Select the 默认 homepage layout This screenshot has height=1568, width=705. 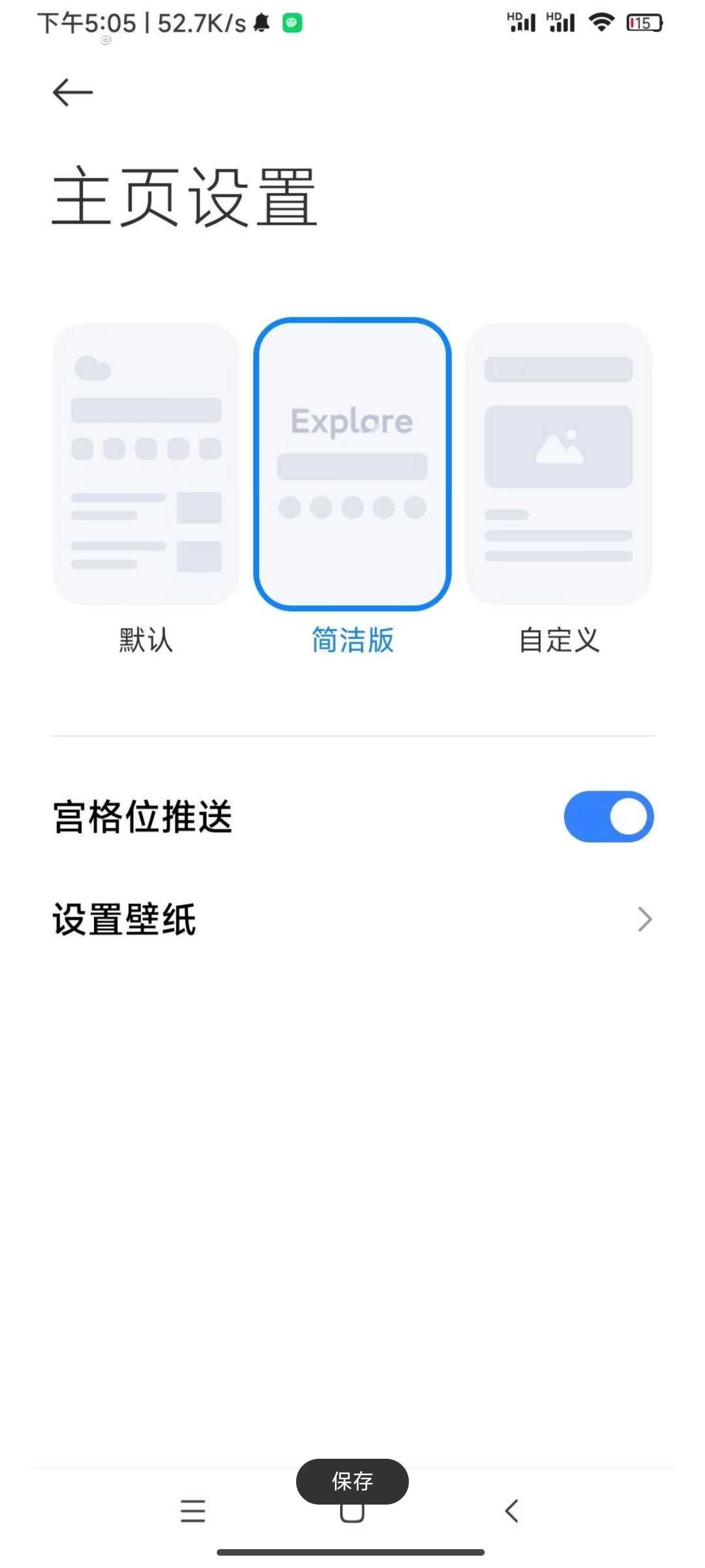[x=146, y=464]
